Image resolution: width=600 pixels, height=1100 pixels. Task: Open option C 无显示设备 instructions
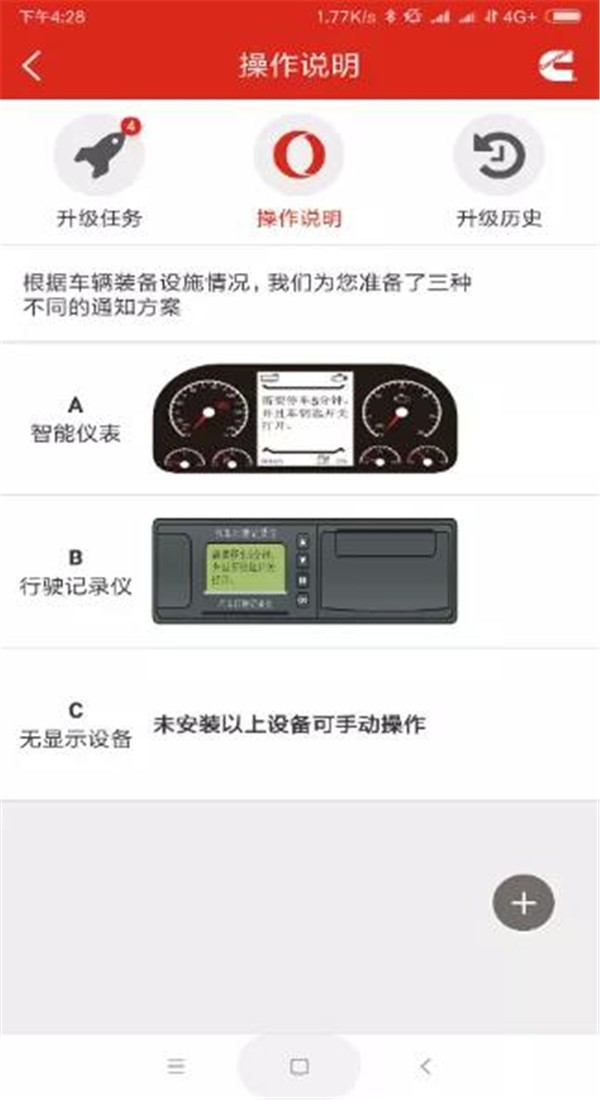pos(300,725)
